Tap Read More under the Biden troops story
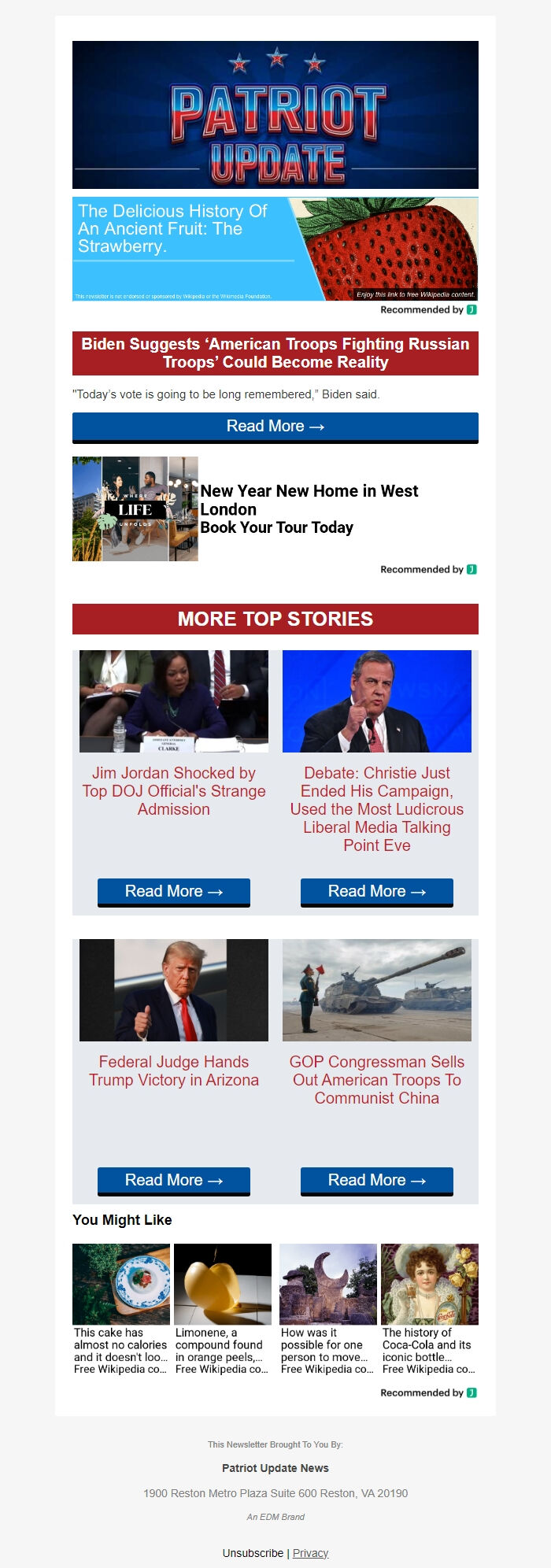Viewport: 551px width, 1568px height. 275,427
